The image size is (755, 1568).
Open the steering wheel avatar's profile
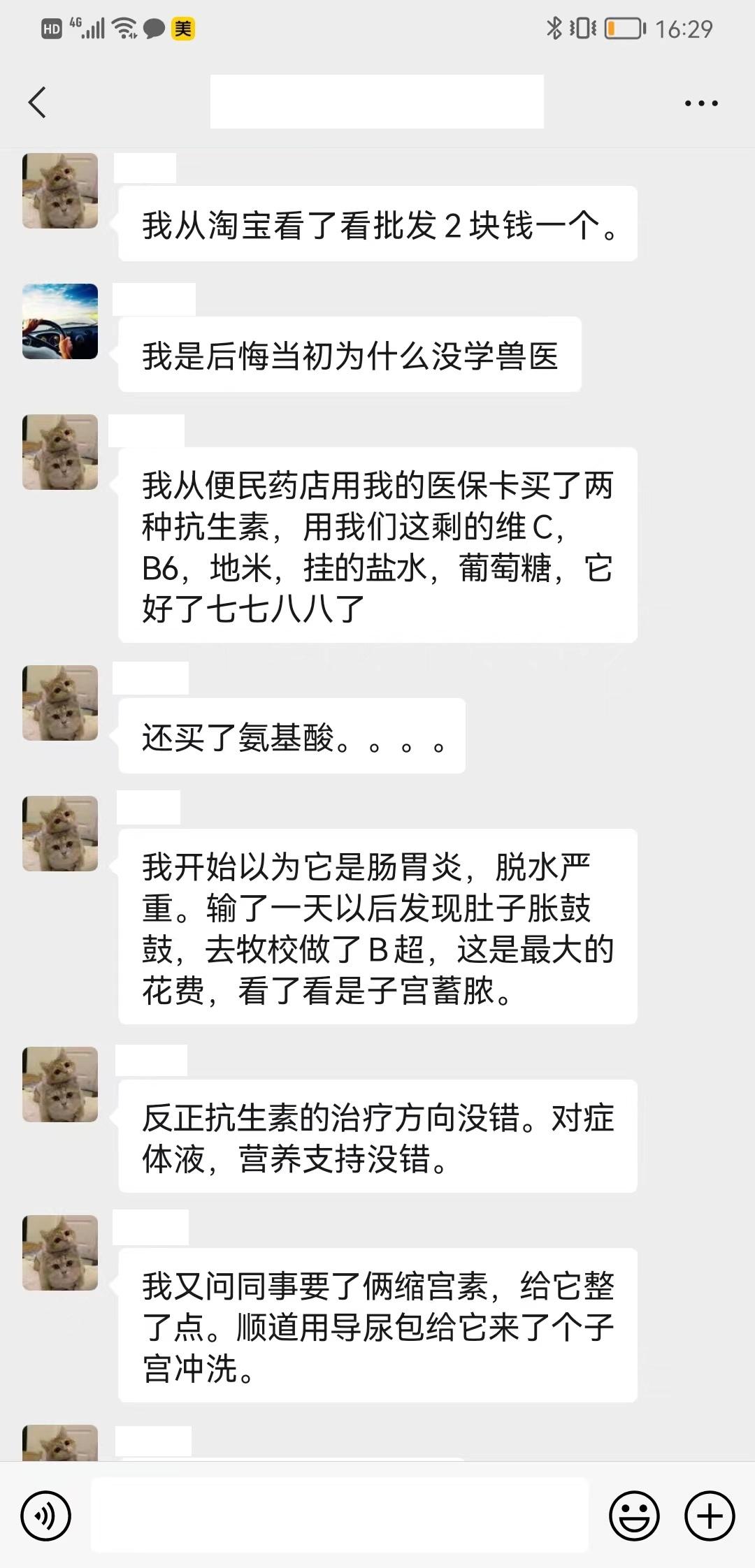coord(60,321)
